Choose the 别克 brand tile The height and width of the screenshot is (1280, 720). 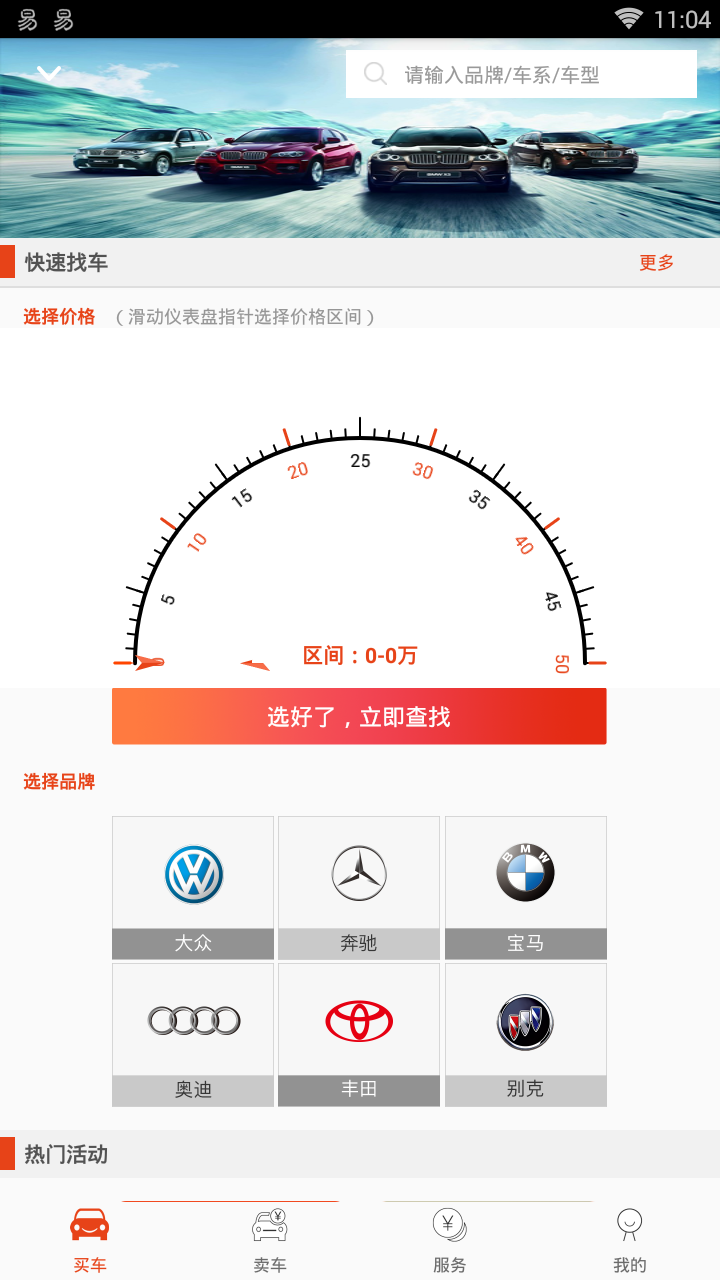click(x=525, y=1034)
